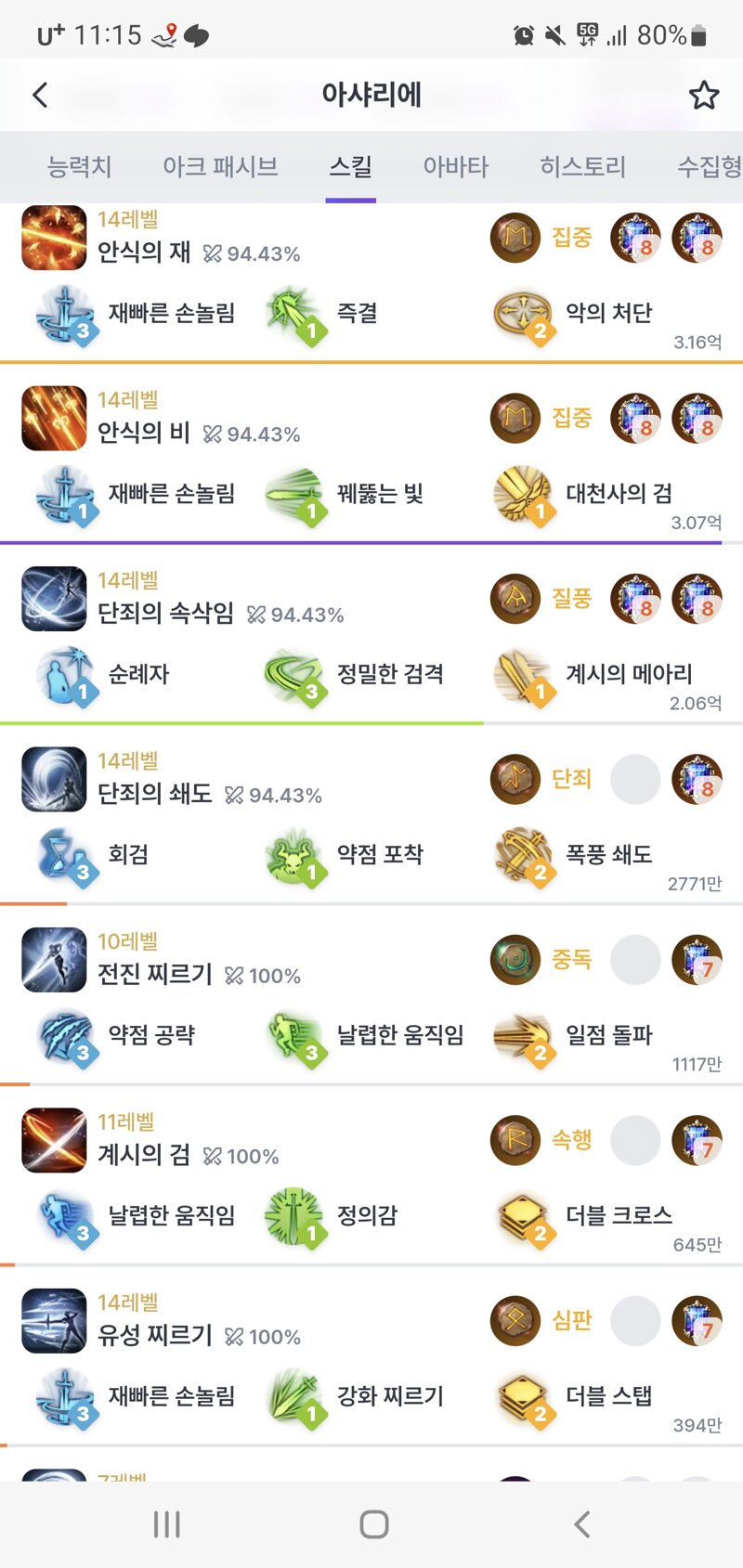Image resolution: width=743 pixels, height=1568 pixels.
Task: View the 단죄의 속삭임 skill details
Action: [165, 613]
